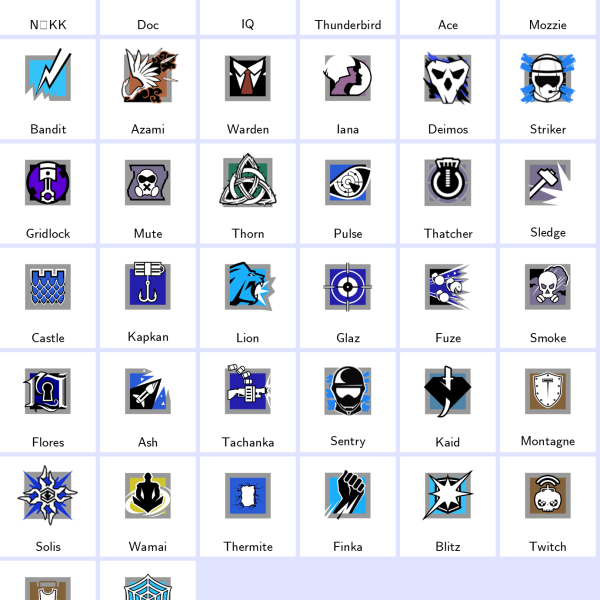Pick Gridlock from the operators

point(48,194)
